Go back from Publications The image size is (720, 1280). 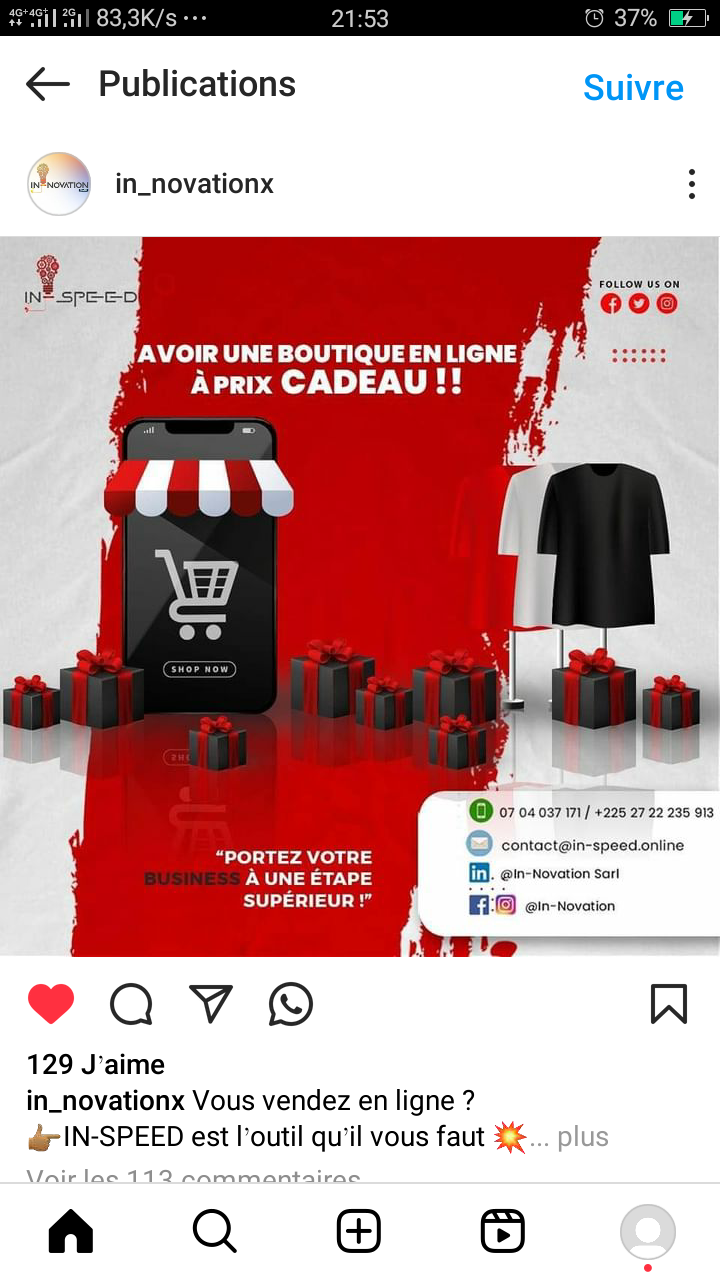click(x=48, y=85)
